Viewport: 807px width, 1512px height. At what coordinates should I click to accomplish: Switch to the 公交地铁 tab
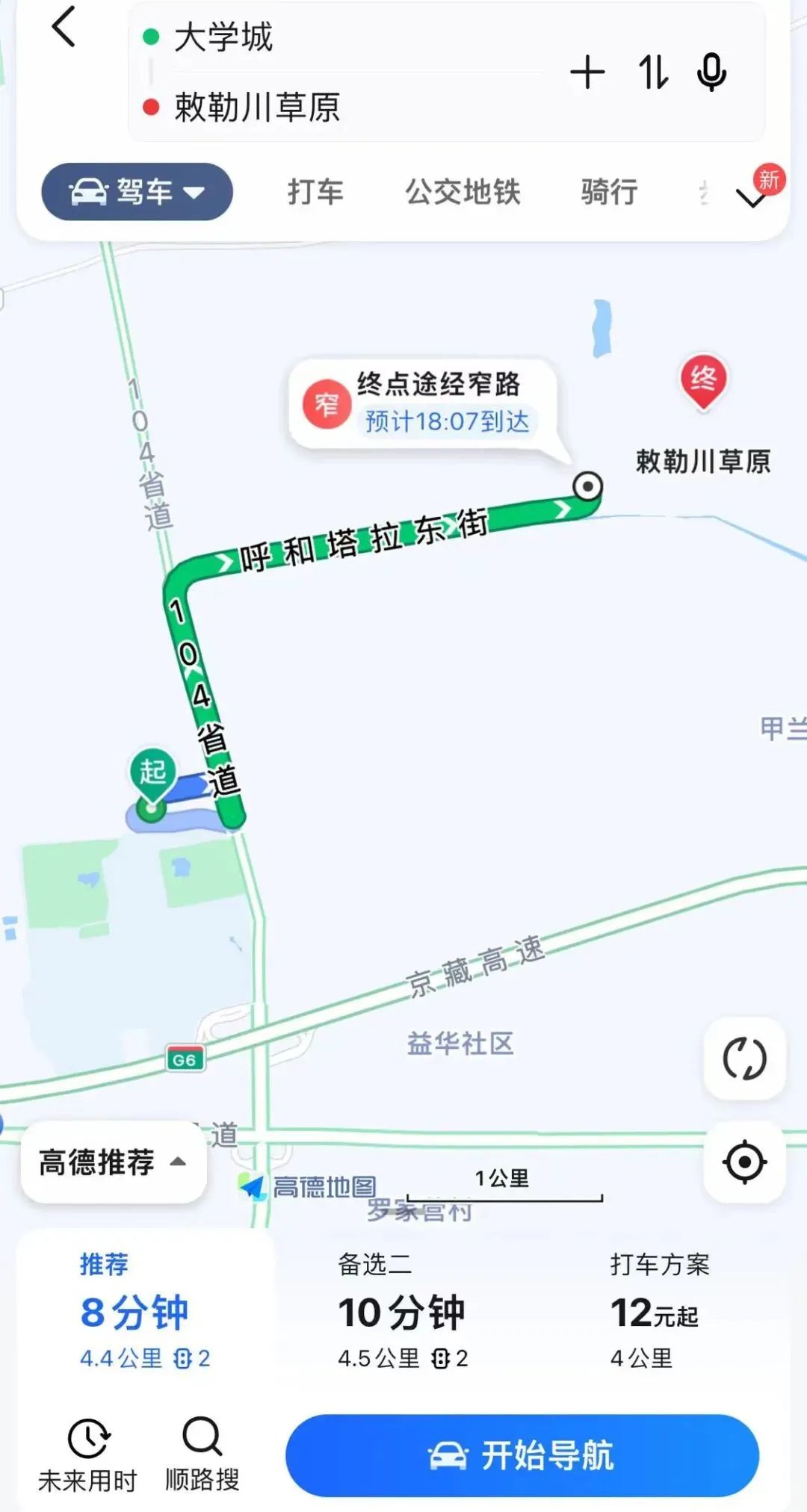pos(463,192)
